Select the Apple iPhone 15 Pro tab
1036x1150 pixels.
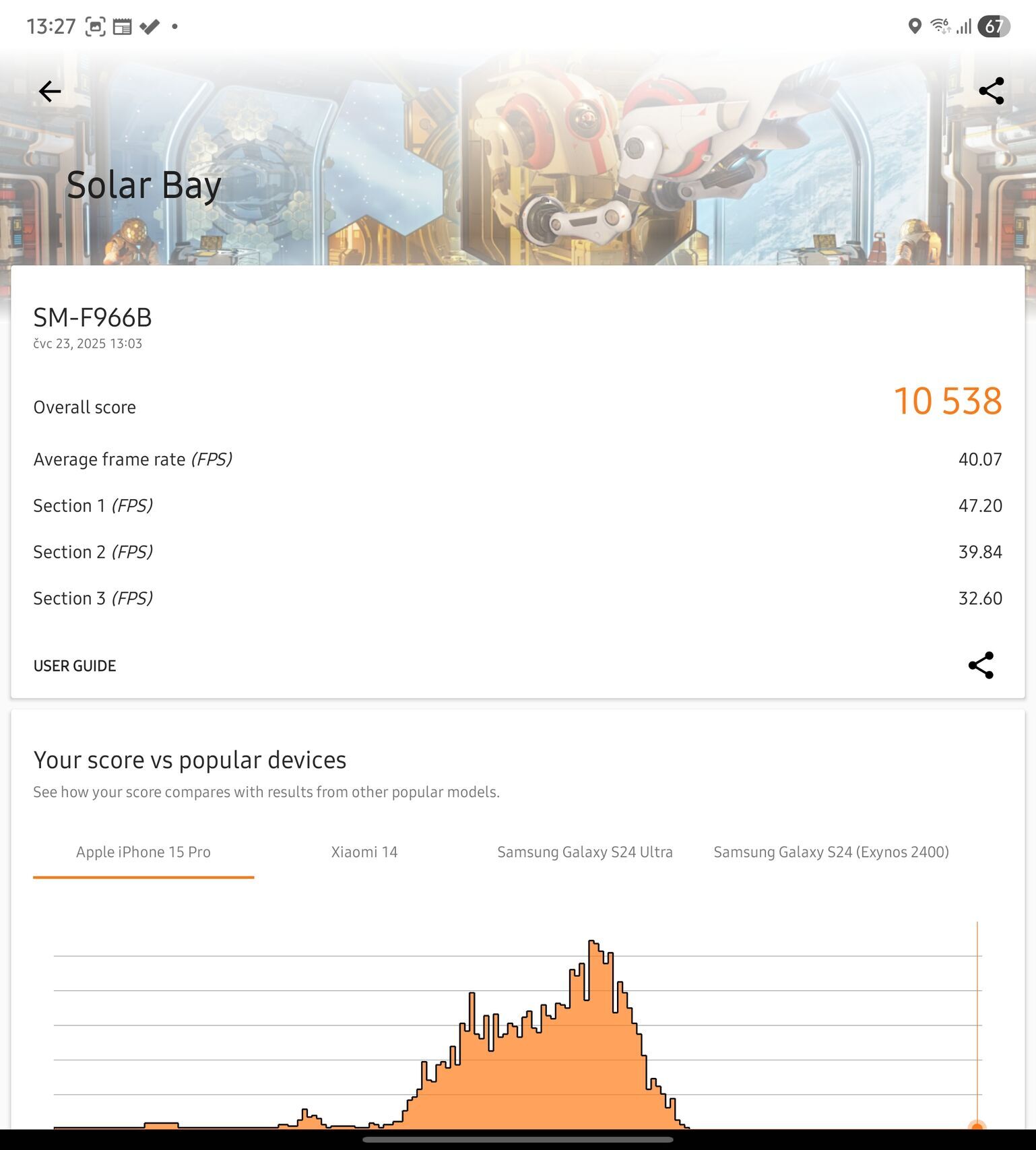(143, 852)
